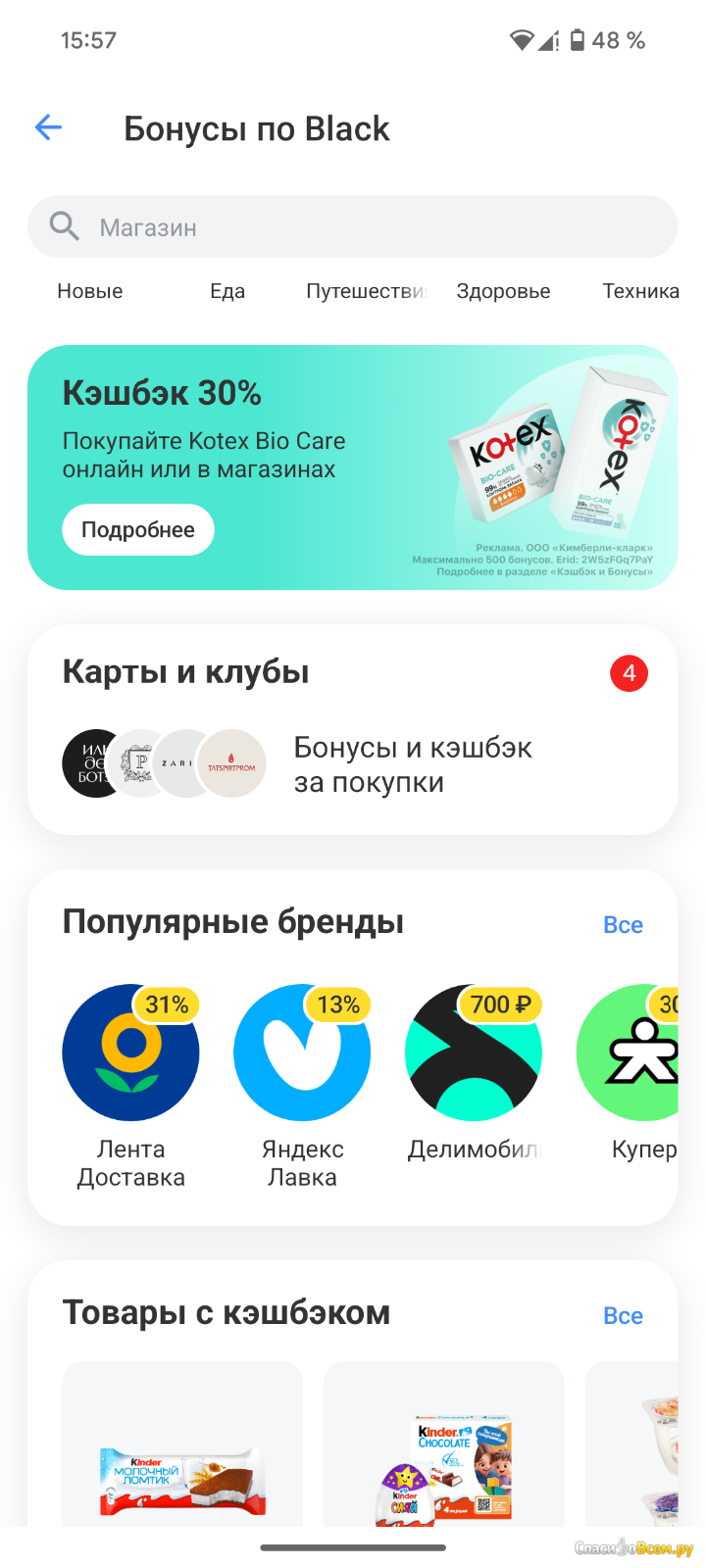Open the Делимобиль brand offer
Screen dimensions: 706x1568
coord(474,1073)
